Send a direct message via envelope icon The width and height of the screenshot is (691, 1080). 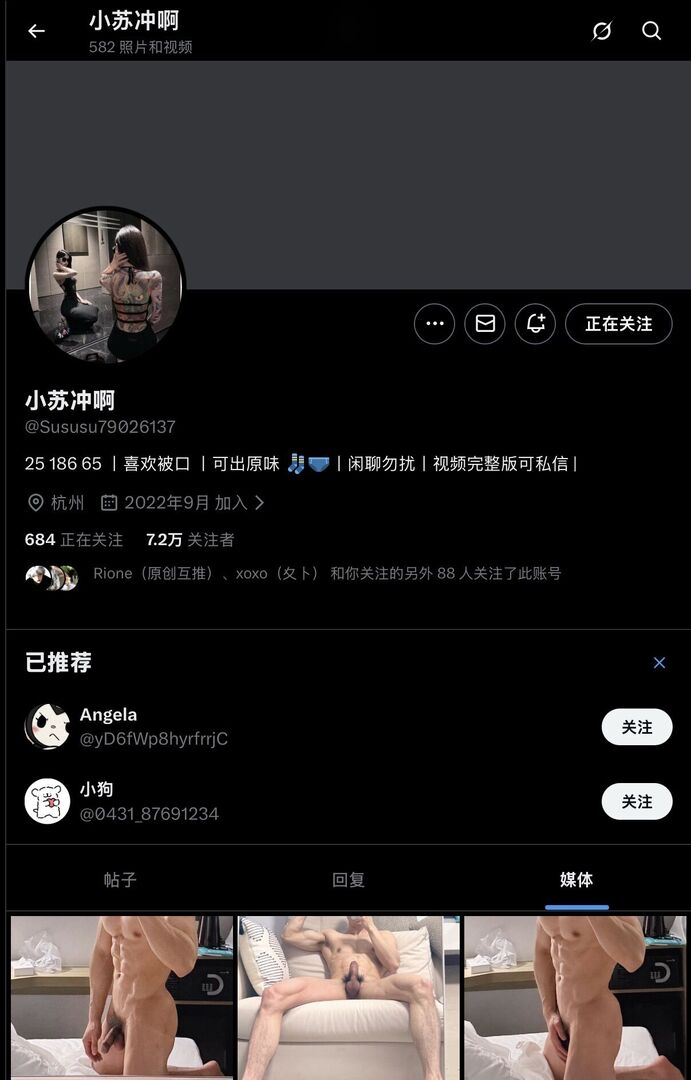point(485,324)
